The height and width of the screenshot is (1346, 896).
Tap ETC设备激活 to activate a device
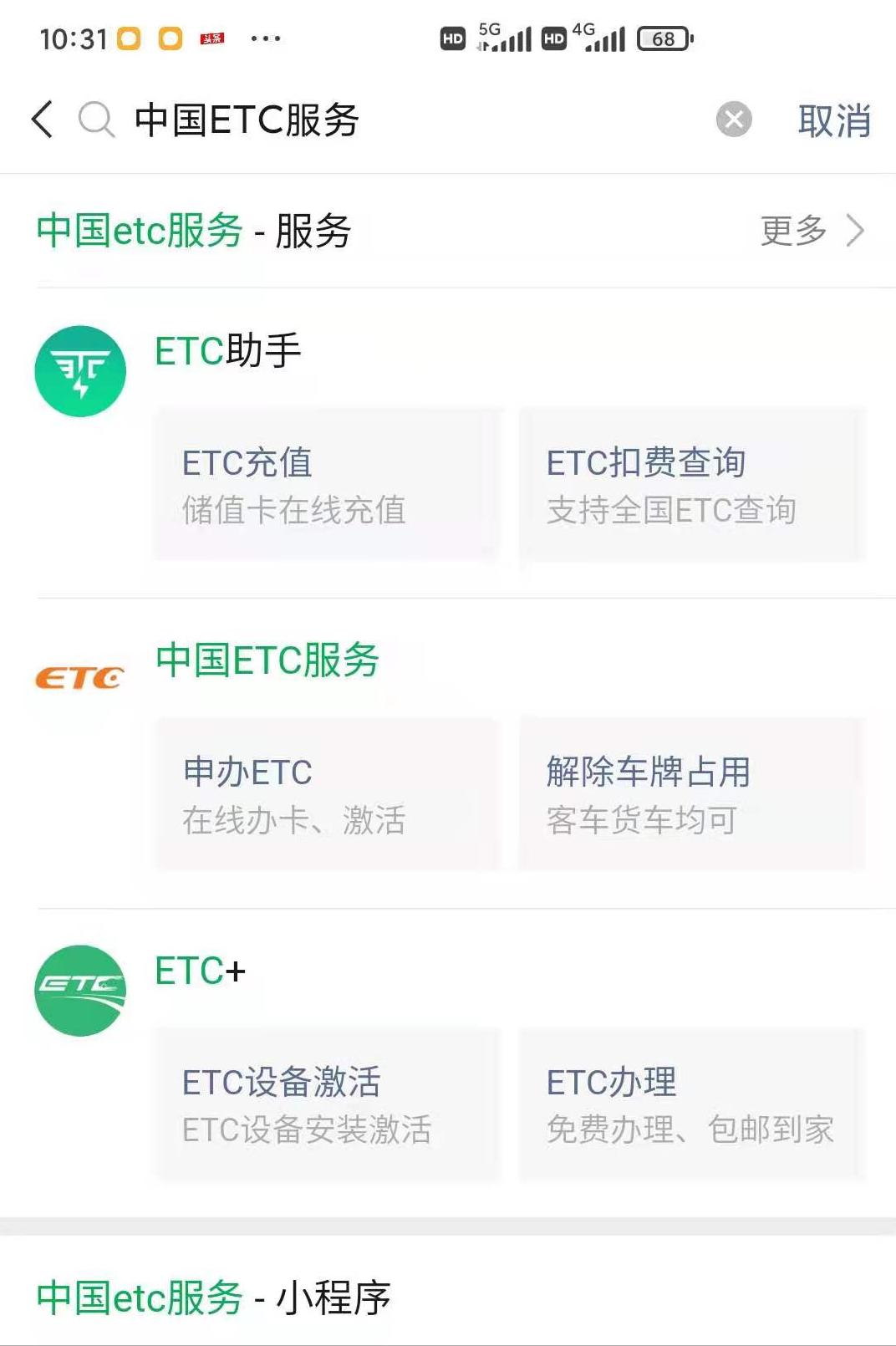pyautogui.click(x=324, y=1104)
